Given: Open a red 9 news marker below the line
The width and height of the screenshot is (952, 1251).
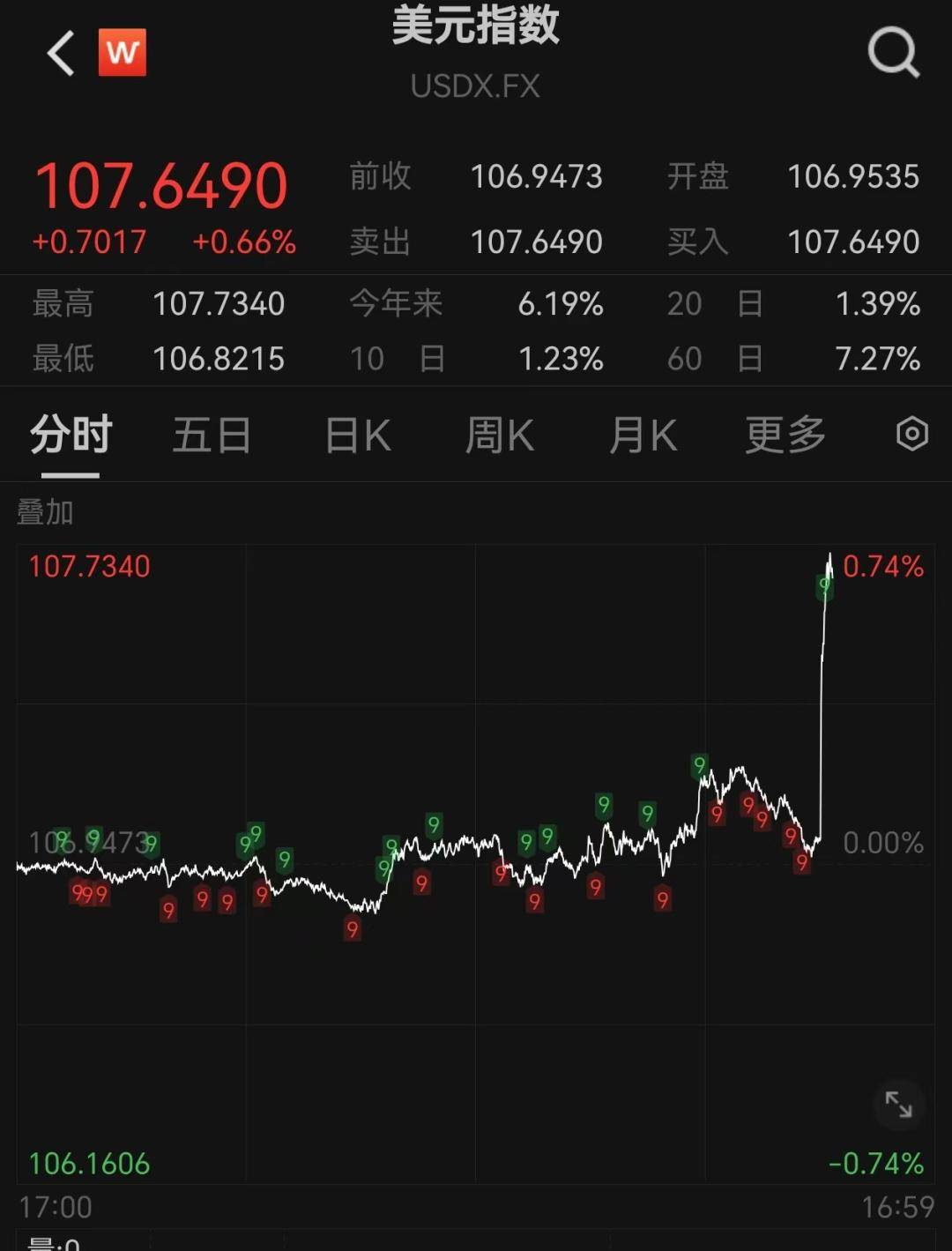Looking at the screenshot, I should (352, 927).
